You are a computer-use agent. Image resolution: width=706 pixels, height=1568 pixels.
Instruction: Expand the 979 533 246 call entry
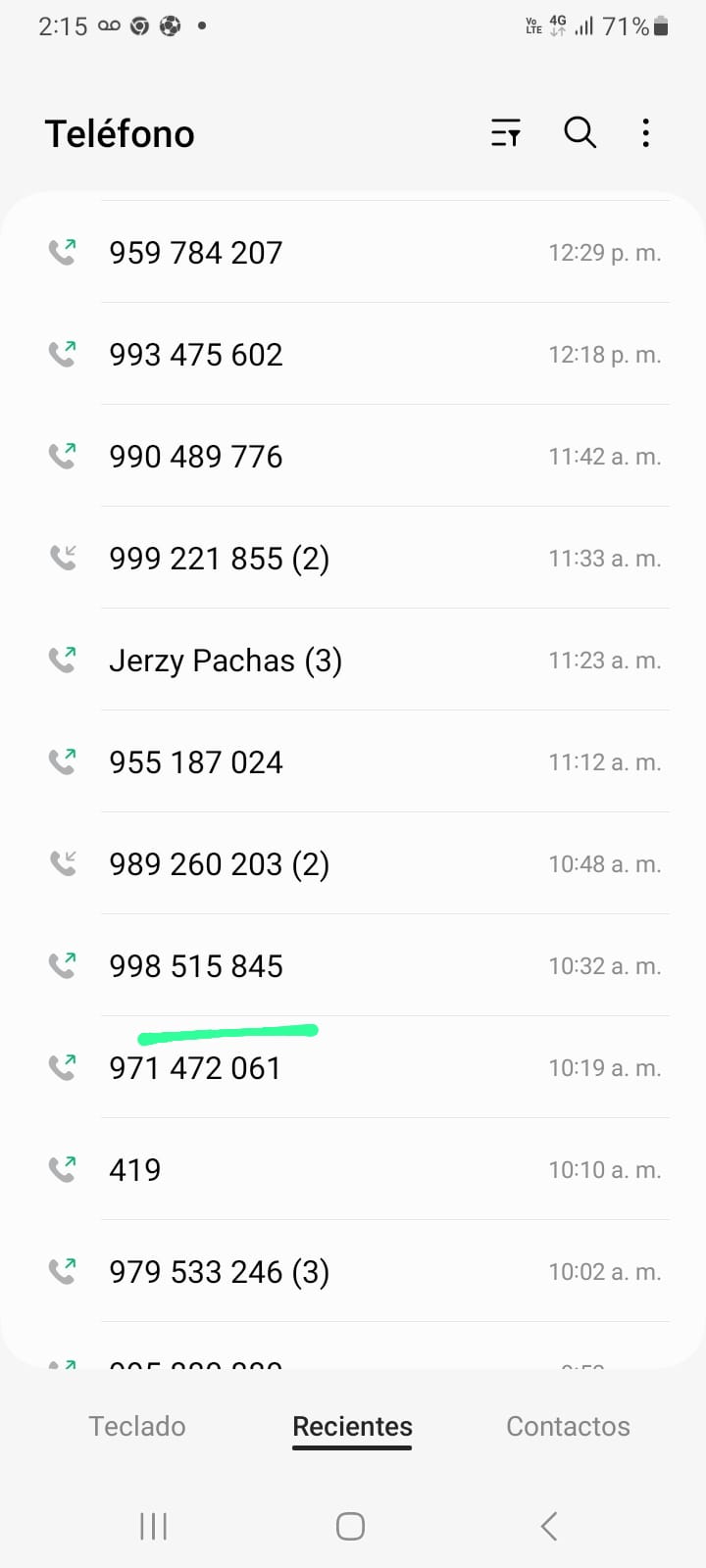(x=353, y=1272)
